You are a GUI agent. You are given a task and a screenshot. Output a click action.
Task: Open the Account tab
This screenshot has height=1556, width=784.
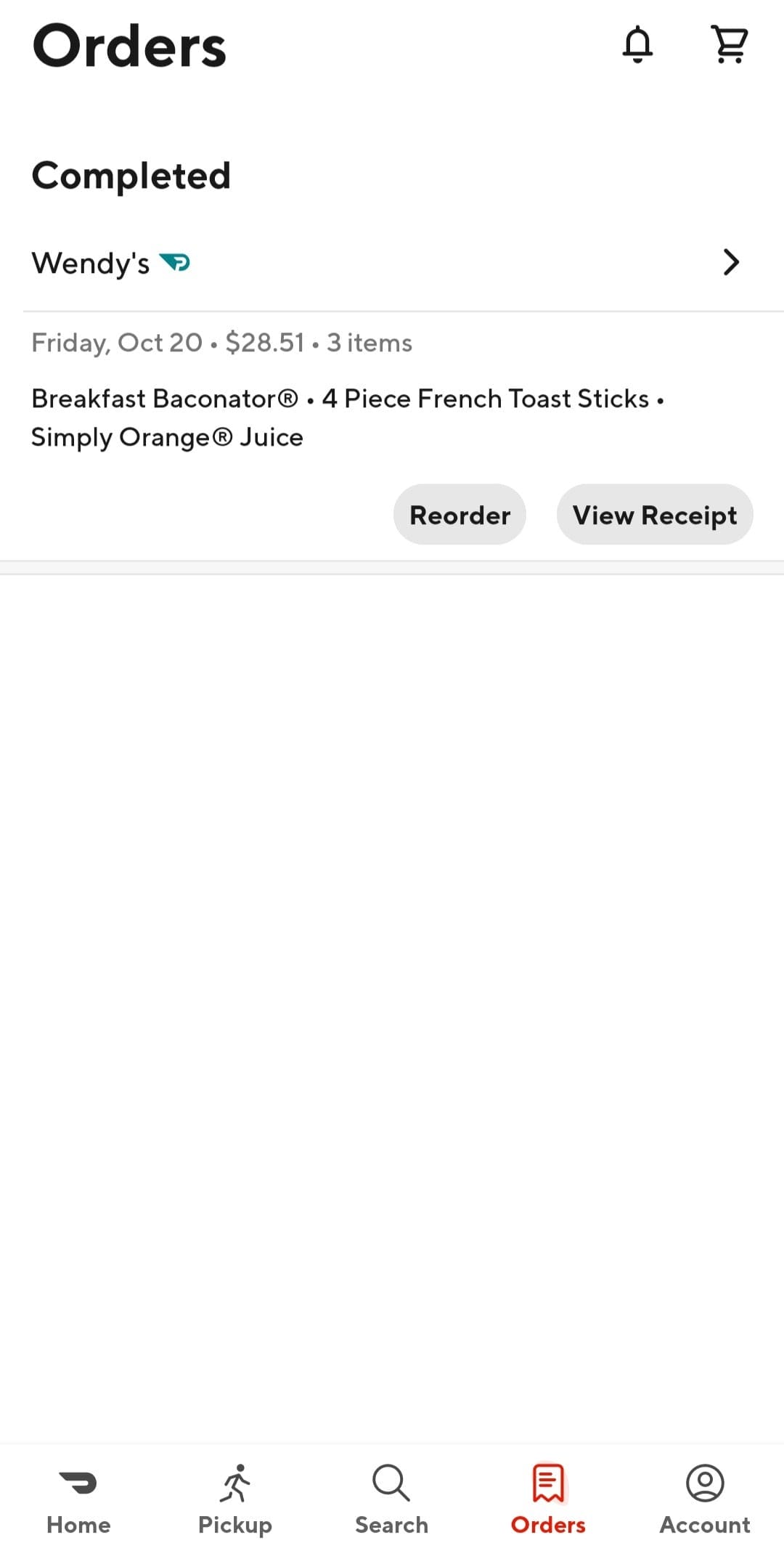click(705, 1499)
